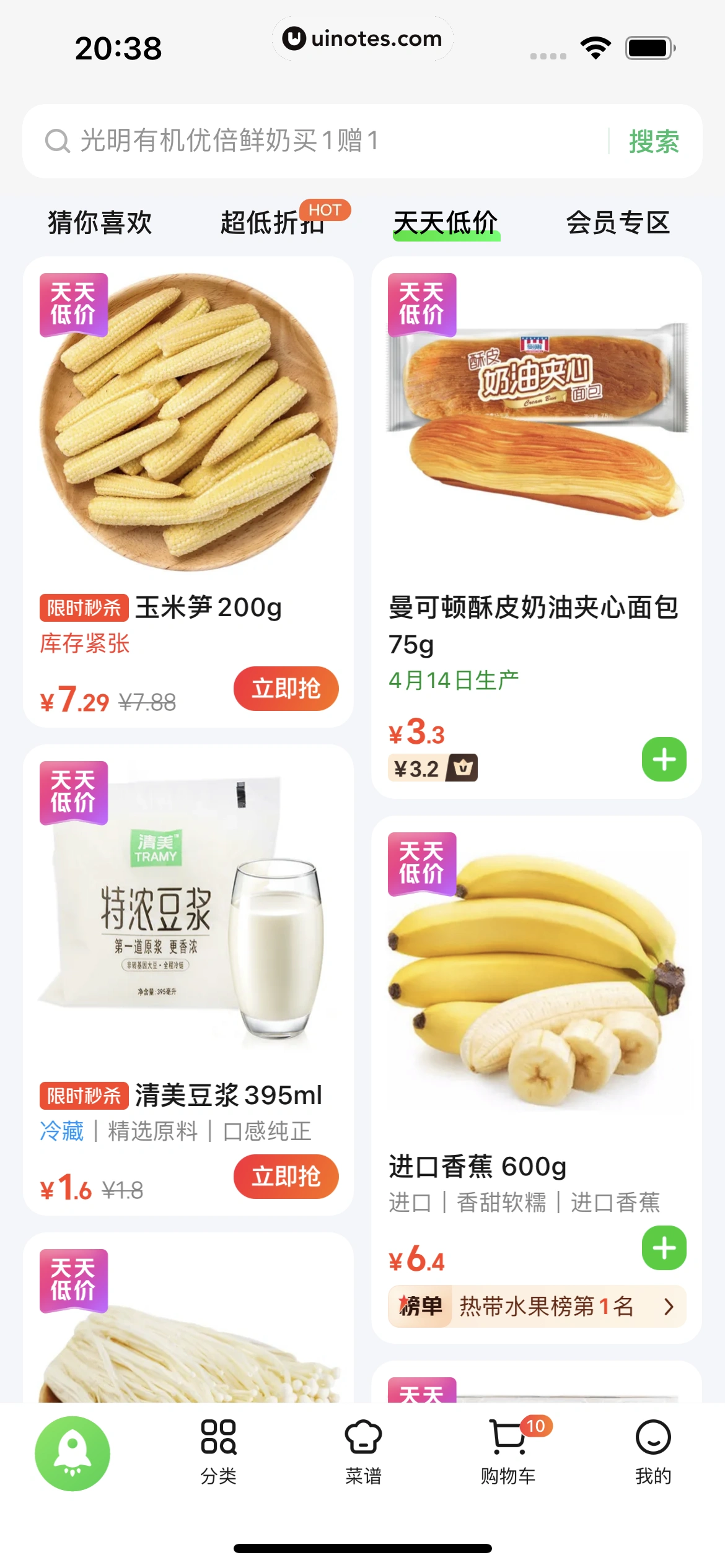Image resolution: width=725 pixels, height=1568 pixels.
Task: Tap 立即抢 for 玉米笋 200g
Action: coord(286,689)
